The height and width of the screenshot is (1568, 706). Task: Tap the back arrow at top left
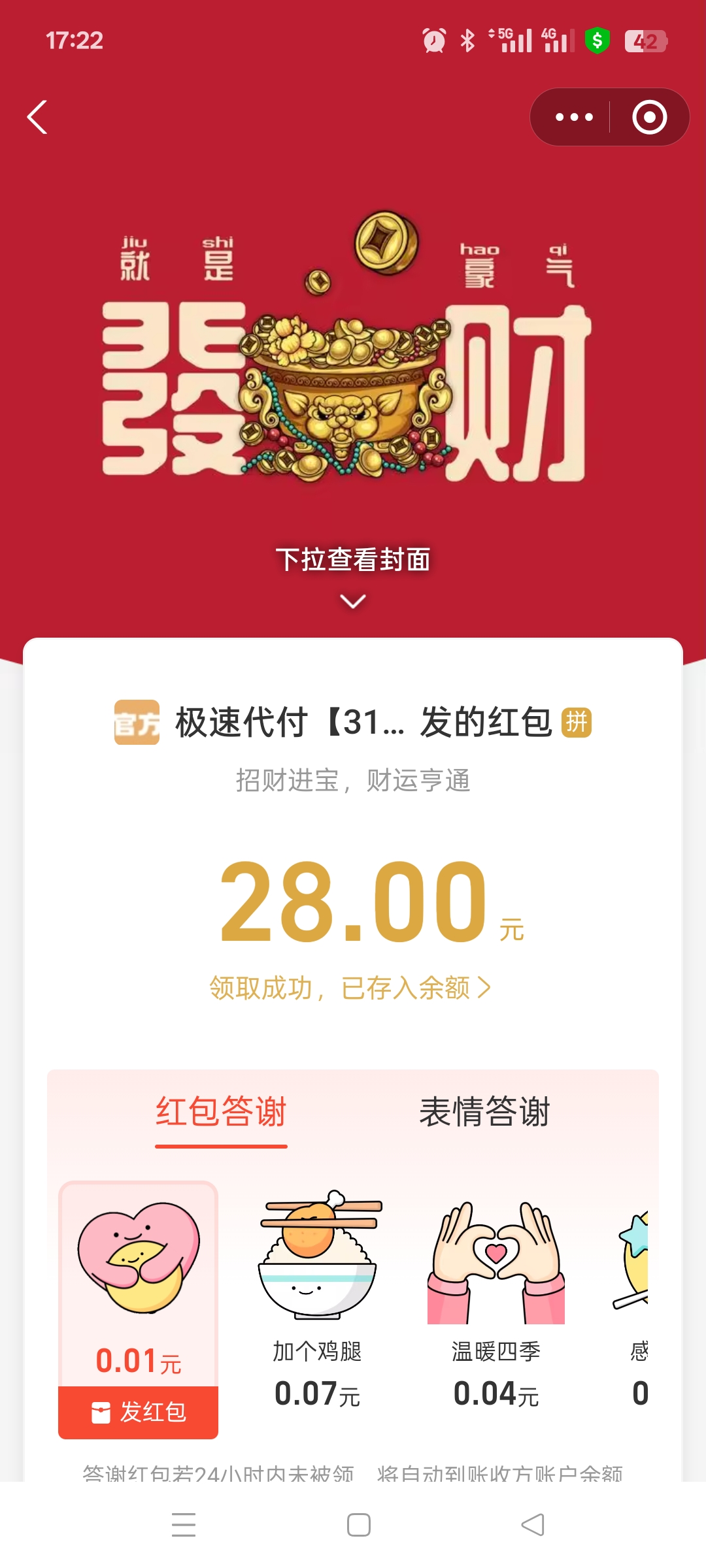coord(37,116)
